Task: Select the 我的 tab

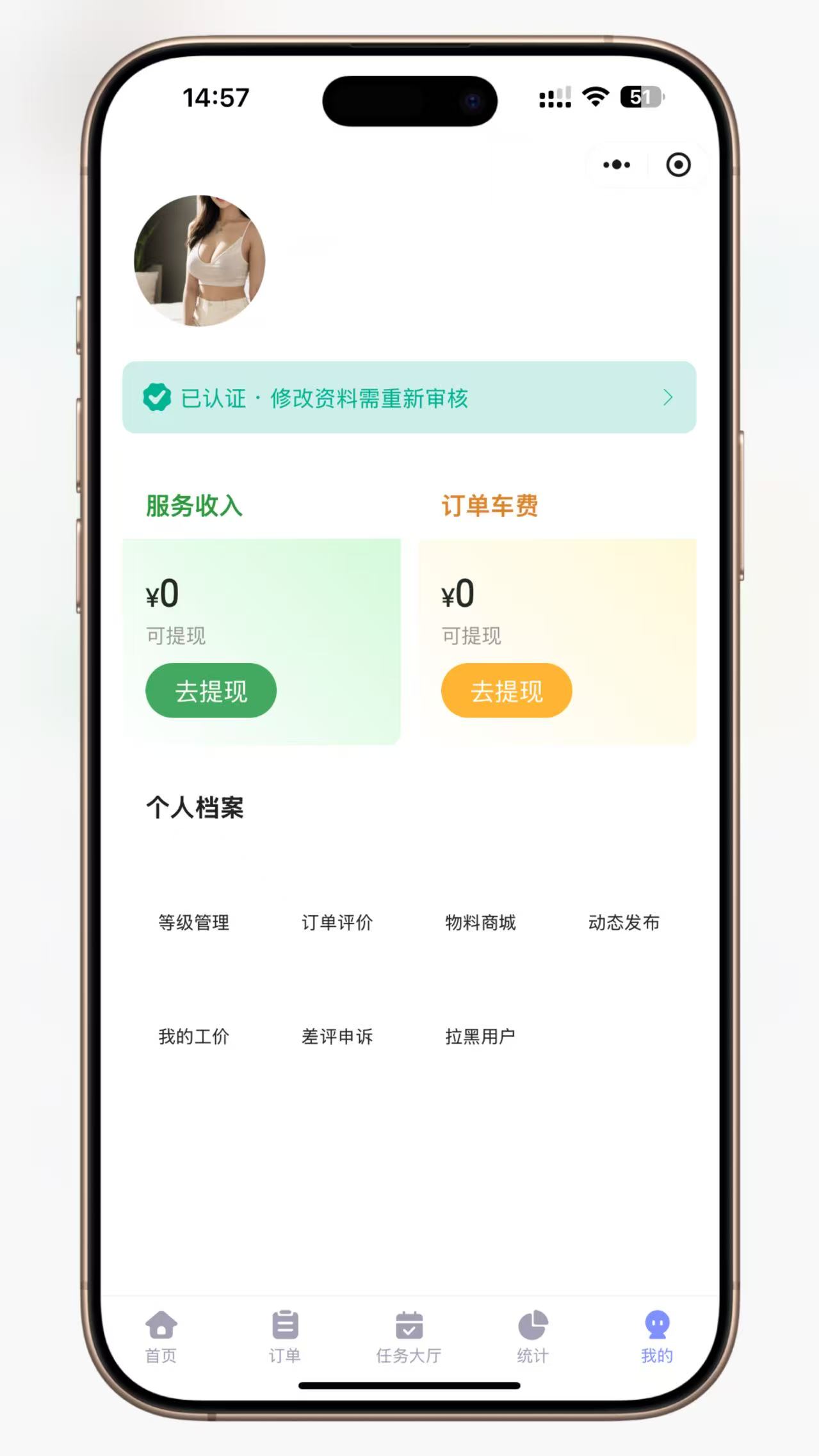Action: pyautogui.click(x=657, y=1337)
